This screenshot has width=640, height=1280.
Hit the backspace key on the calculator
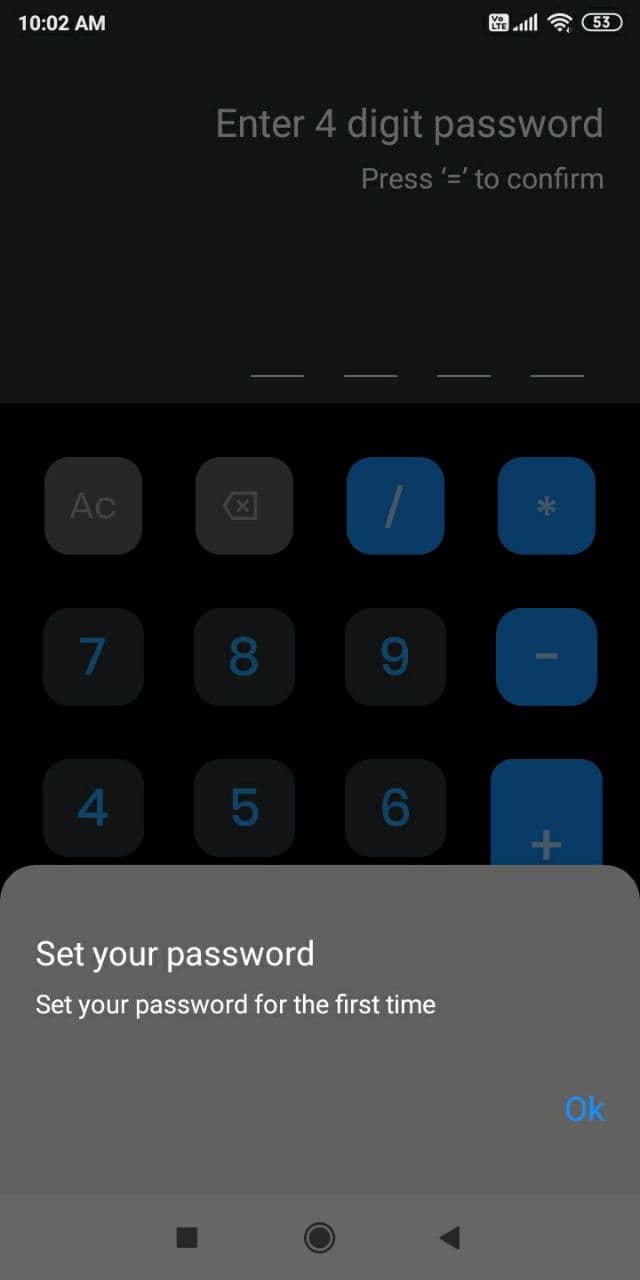[x=244, y=506]
